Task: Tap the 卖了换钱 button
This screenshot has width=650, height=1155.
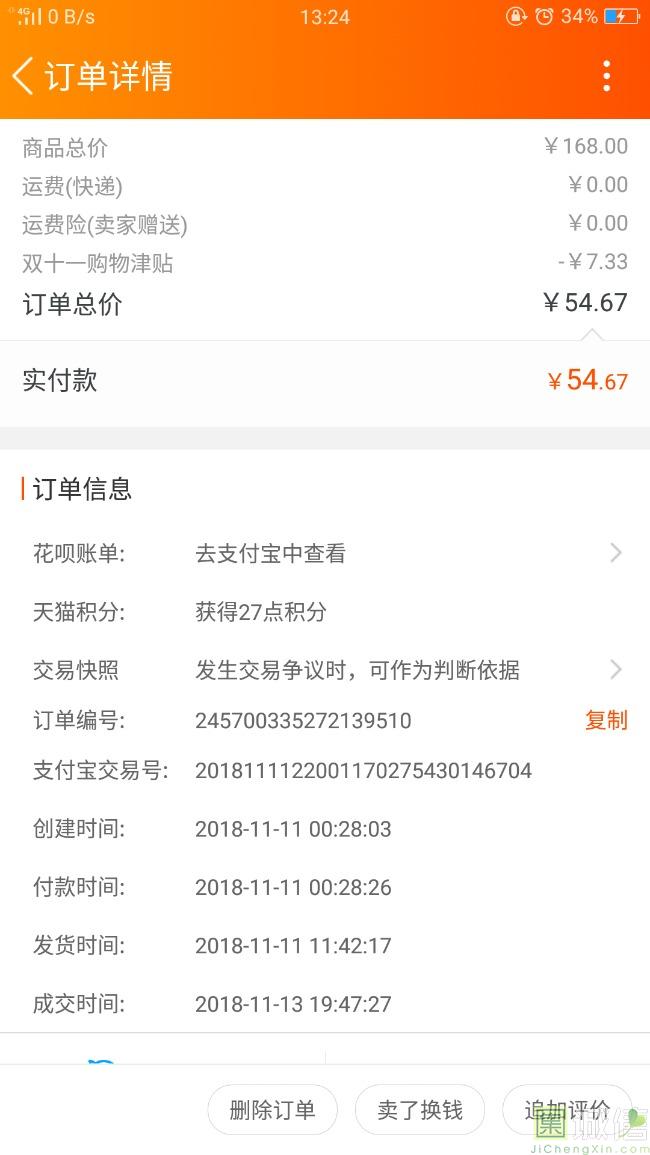Action: tap(420, 1110)
